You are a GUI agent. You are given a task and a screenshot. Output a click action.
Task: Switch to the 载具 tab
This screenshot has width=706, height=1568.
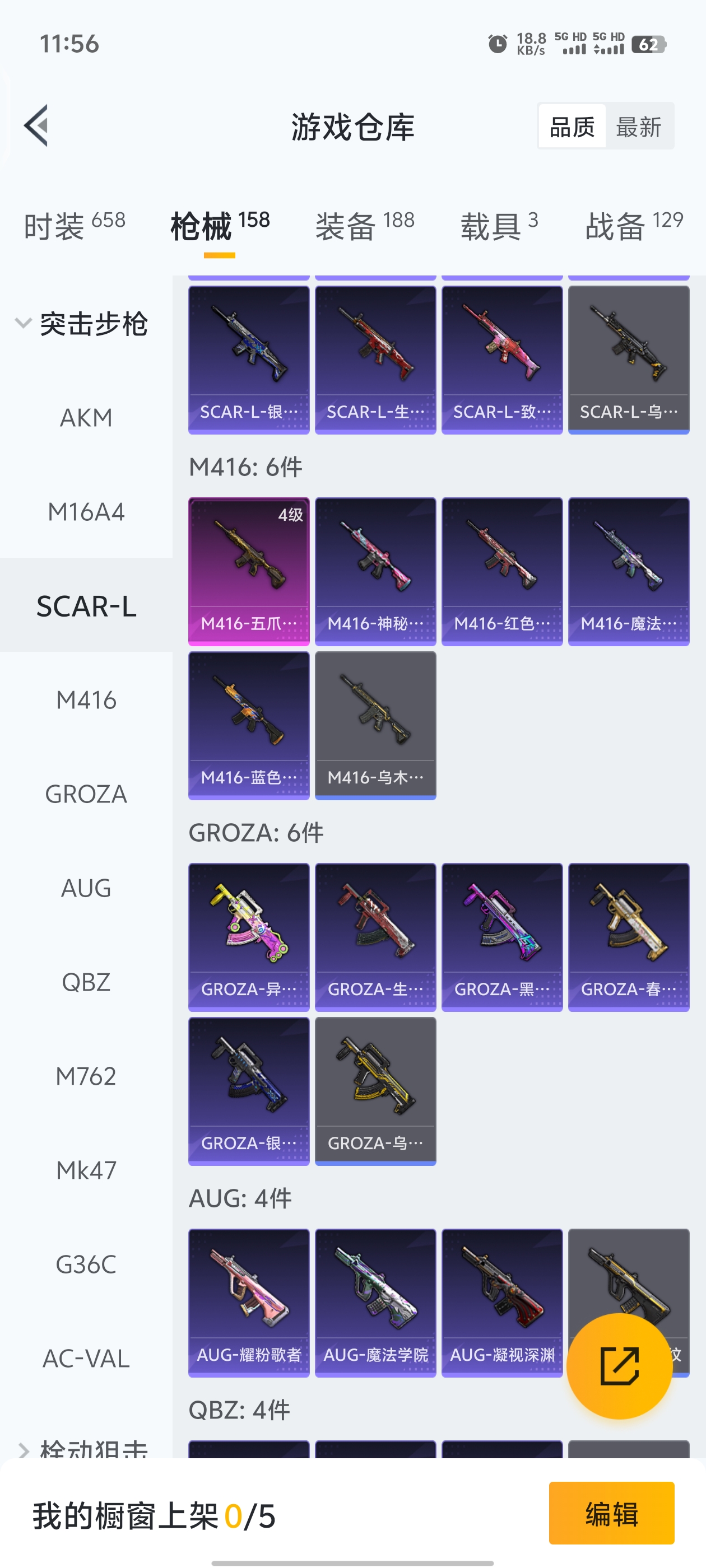tap(498, 226)
